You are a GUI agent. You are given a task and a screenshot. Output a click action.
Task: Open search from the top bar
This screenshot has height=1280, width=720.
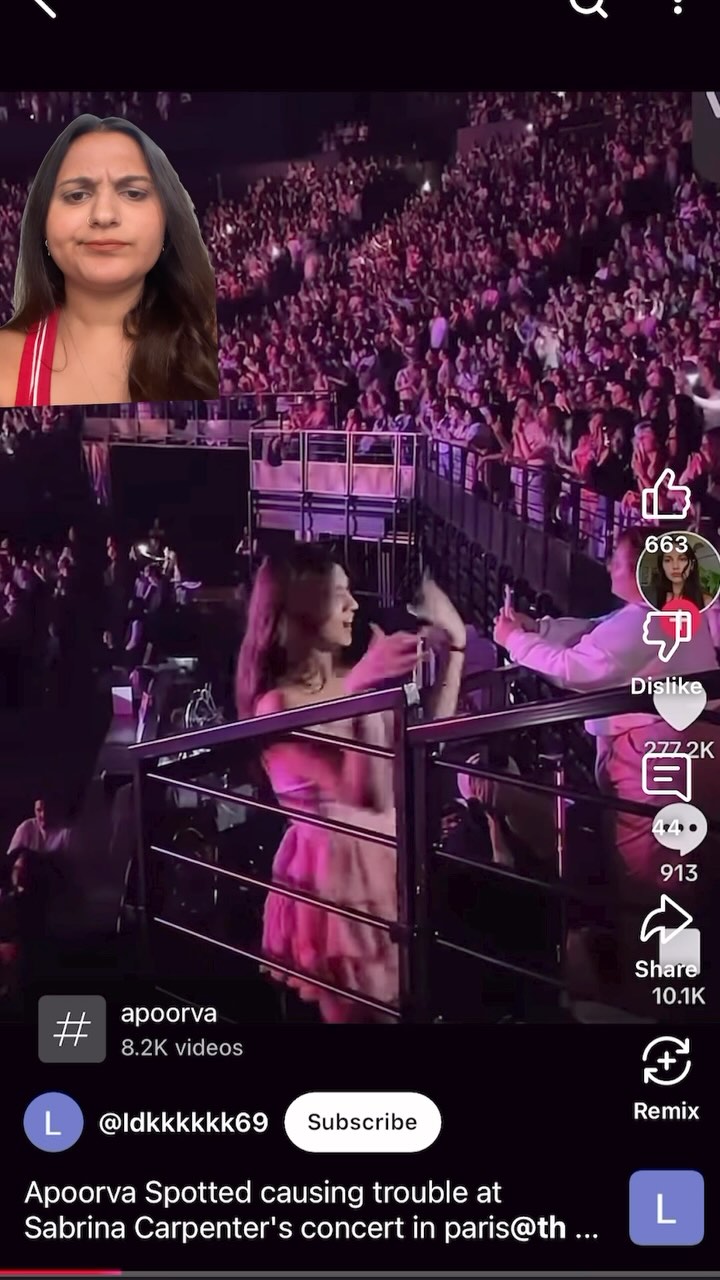pyautogui.click(x=588, y=8)
